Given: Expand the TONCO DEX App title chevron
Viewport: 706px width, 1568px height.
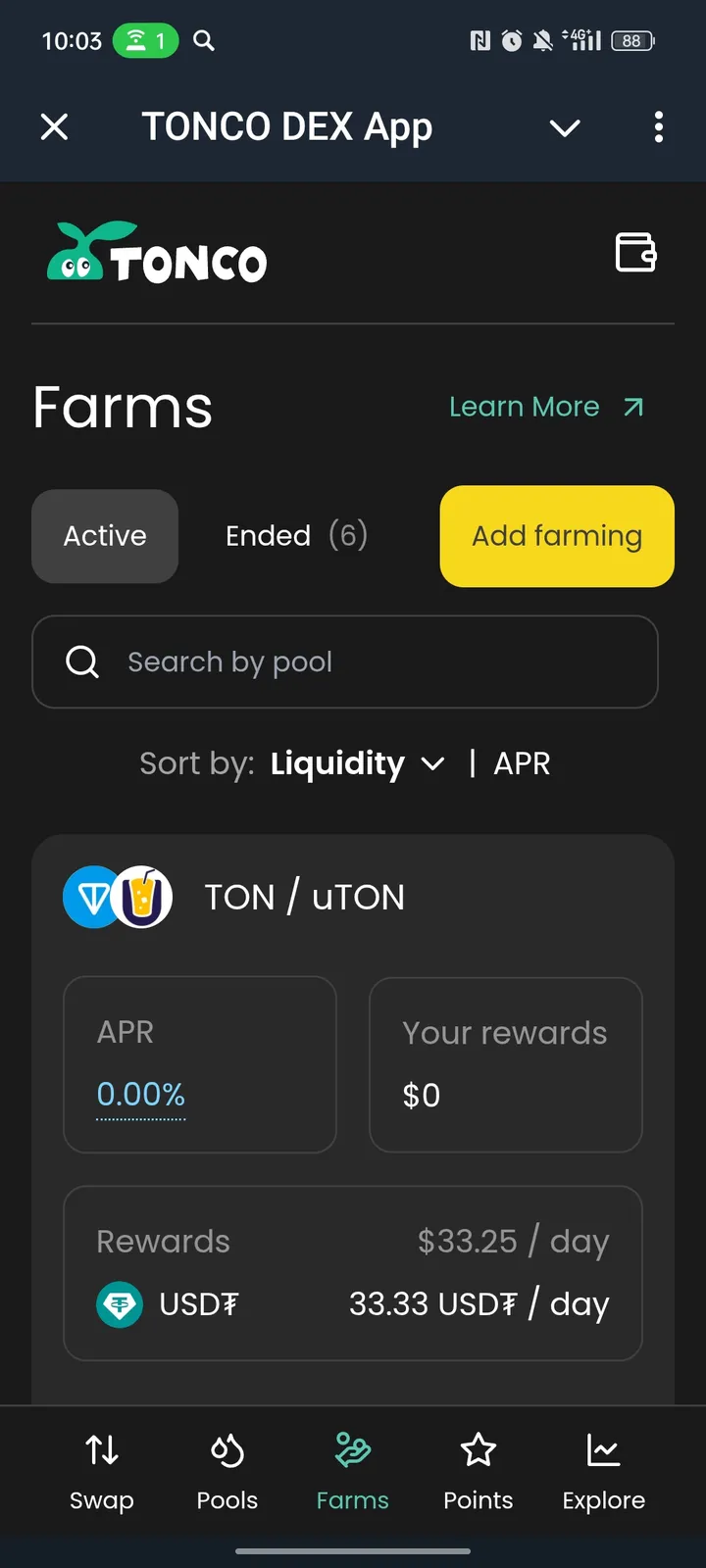Looking at the screenshot, I should pos(565,127).
